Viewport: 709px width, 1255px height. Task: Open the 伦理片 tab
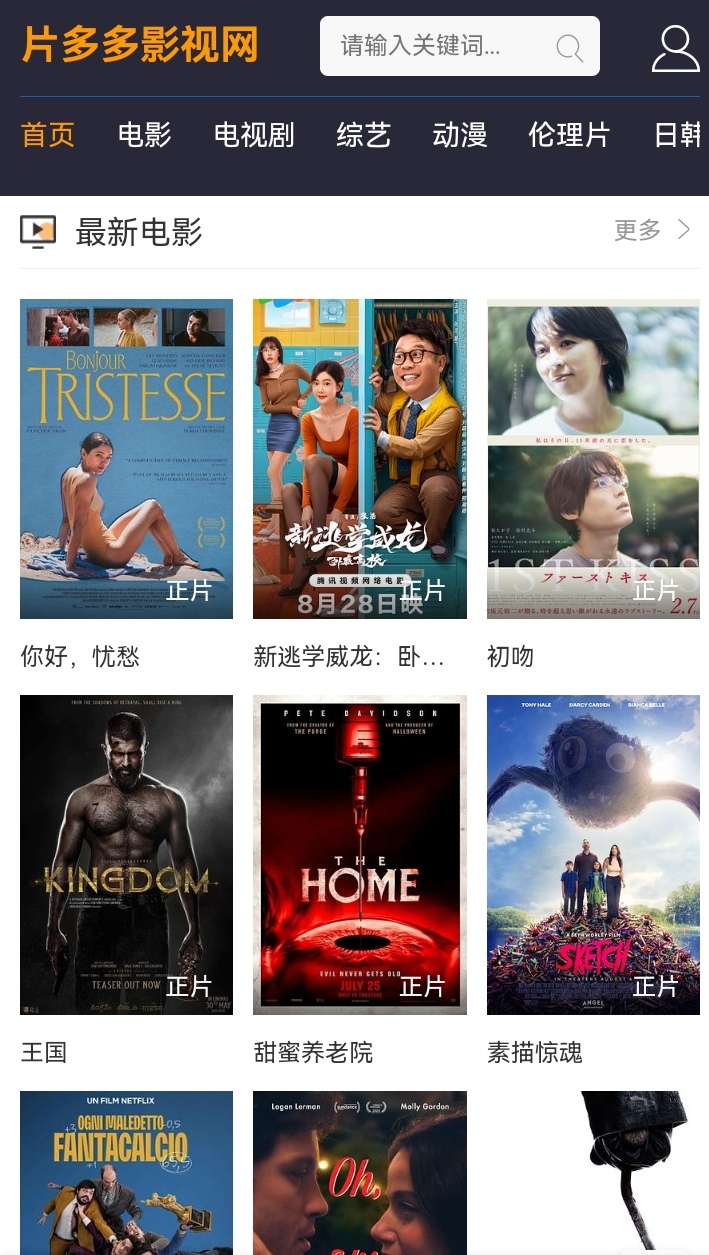pos(569,134)
